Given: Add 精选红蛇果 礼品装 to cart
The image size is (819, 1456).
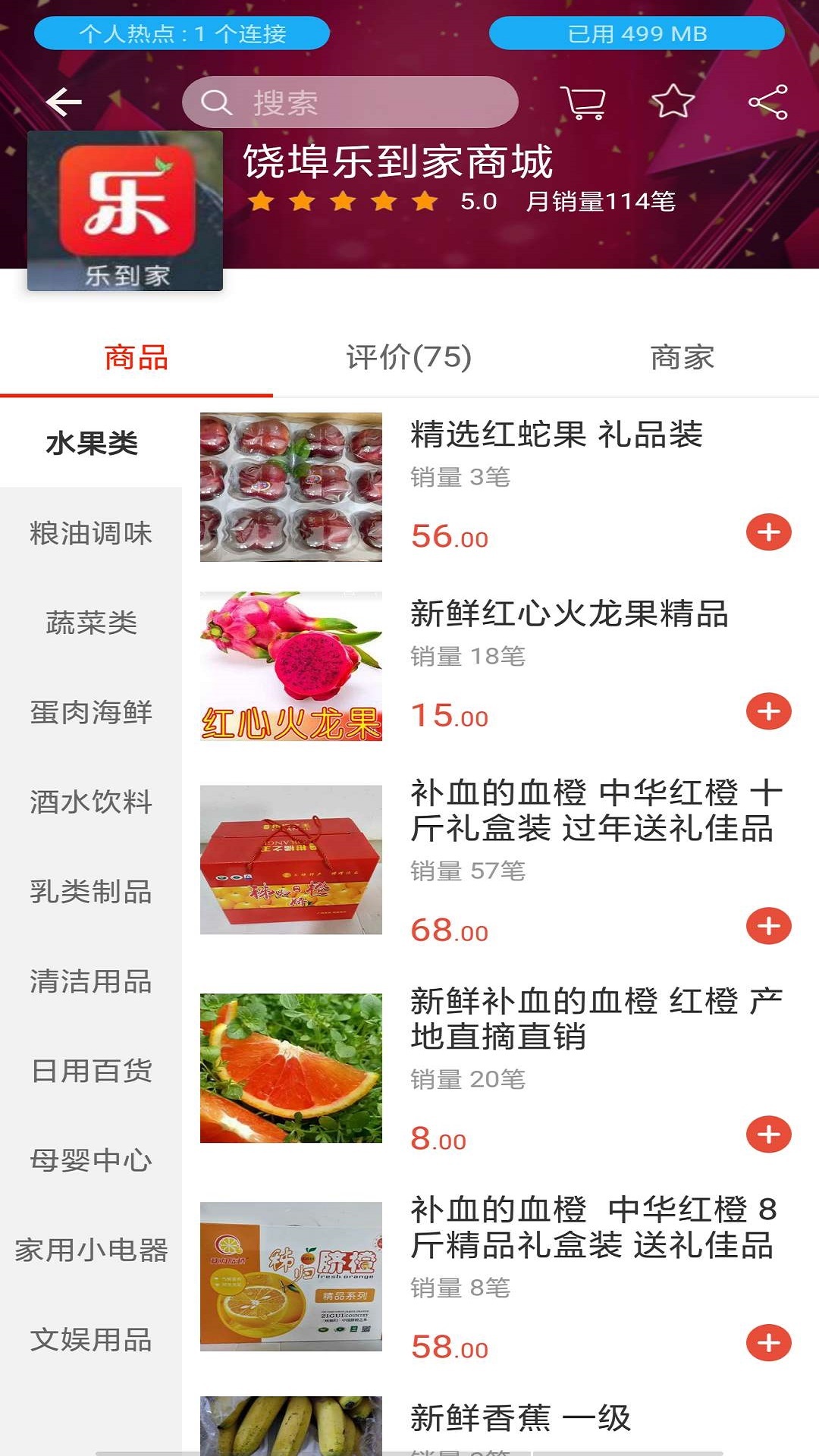Looking at the screenshot, I should [x=768, y=532].
